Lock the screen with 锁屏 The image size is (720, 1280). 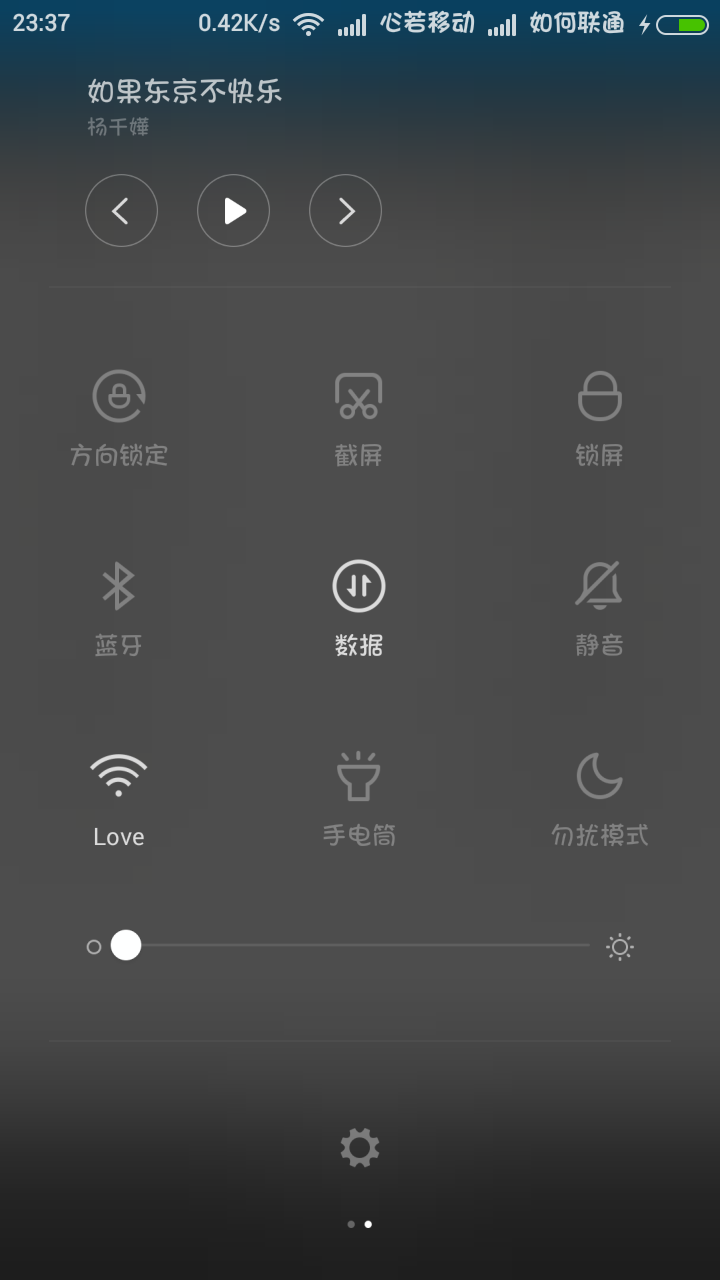599,397
